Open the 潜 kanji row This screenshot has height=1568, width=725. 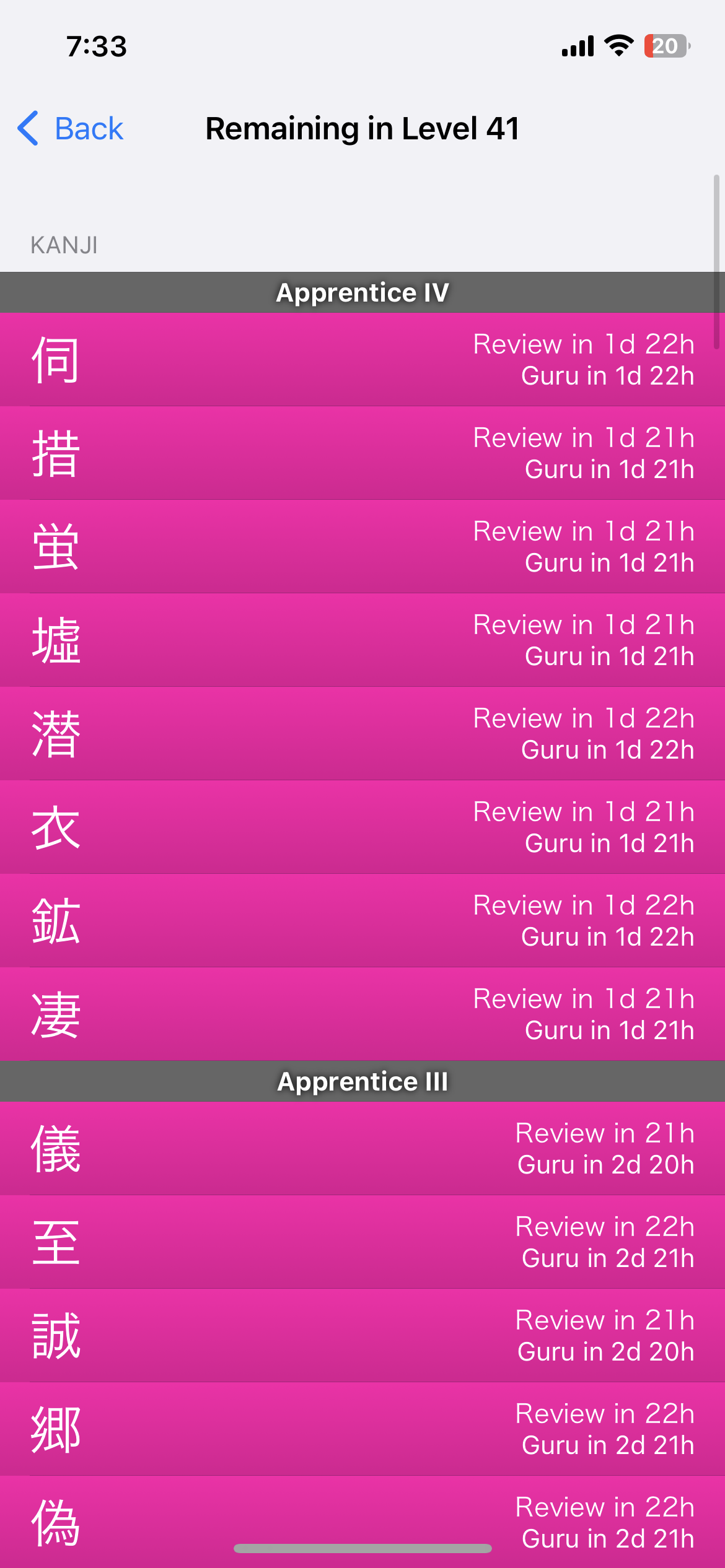(362, 734)
